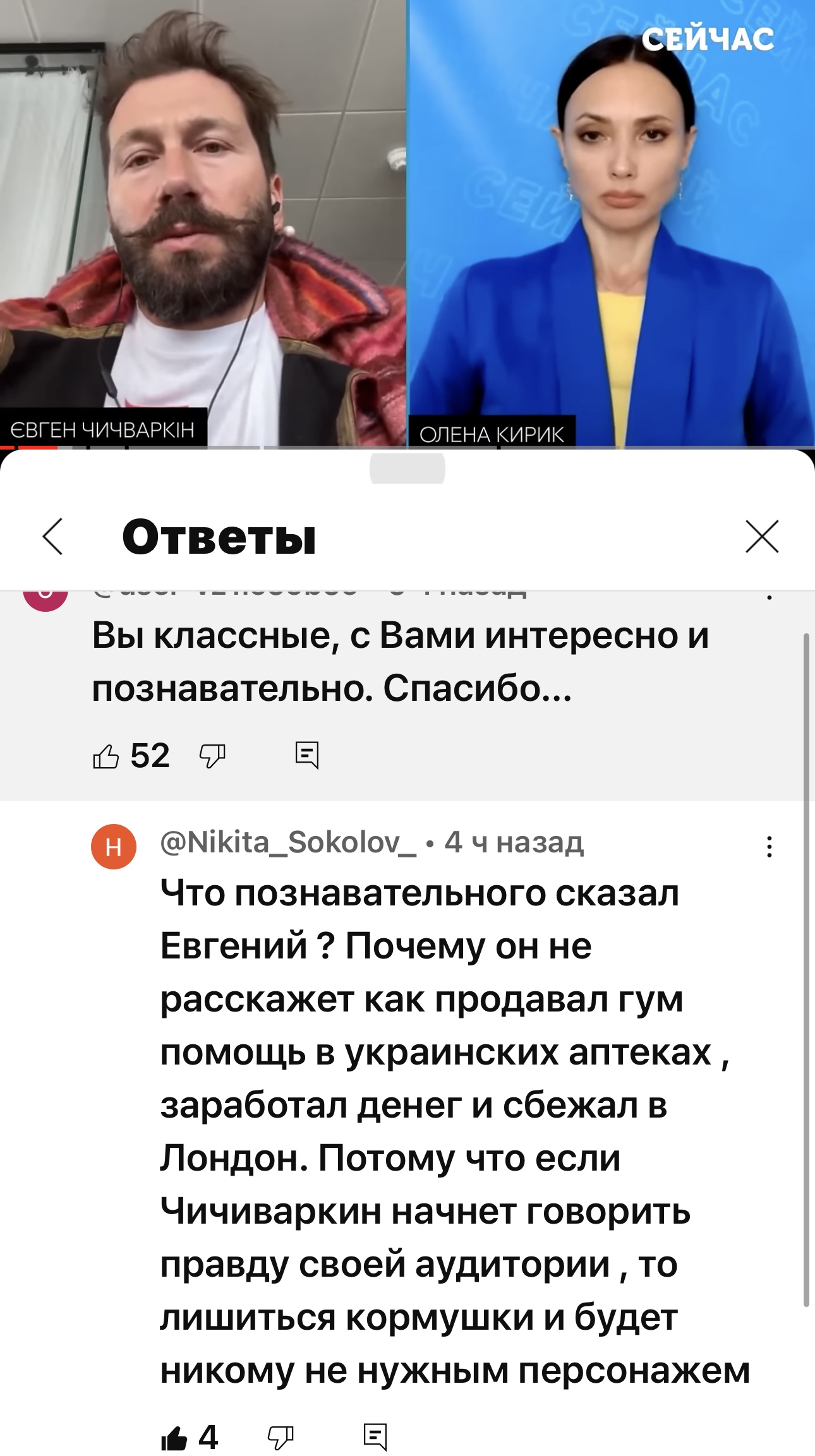Open options menu for Nikita_Sokolov_ reply
This screenshot has width=815, height=1456.
769,847
